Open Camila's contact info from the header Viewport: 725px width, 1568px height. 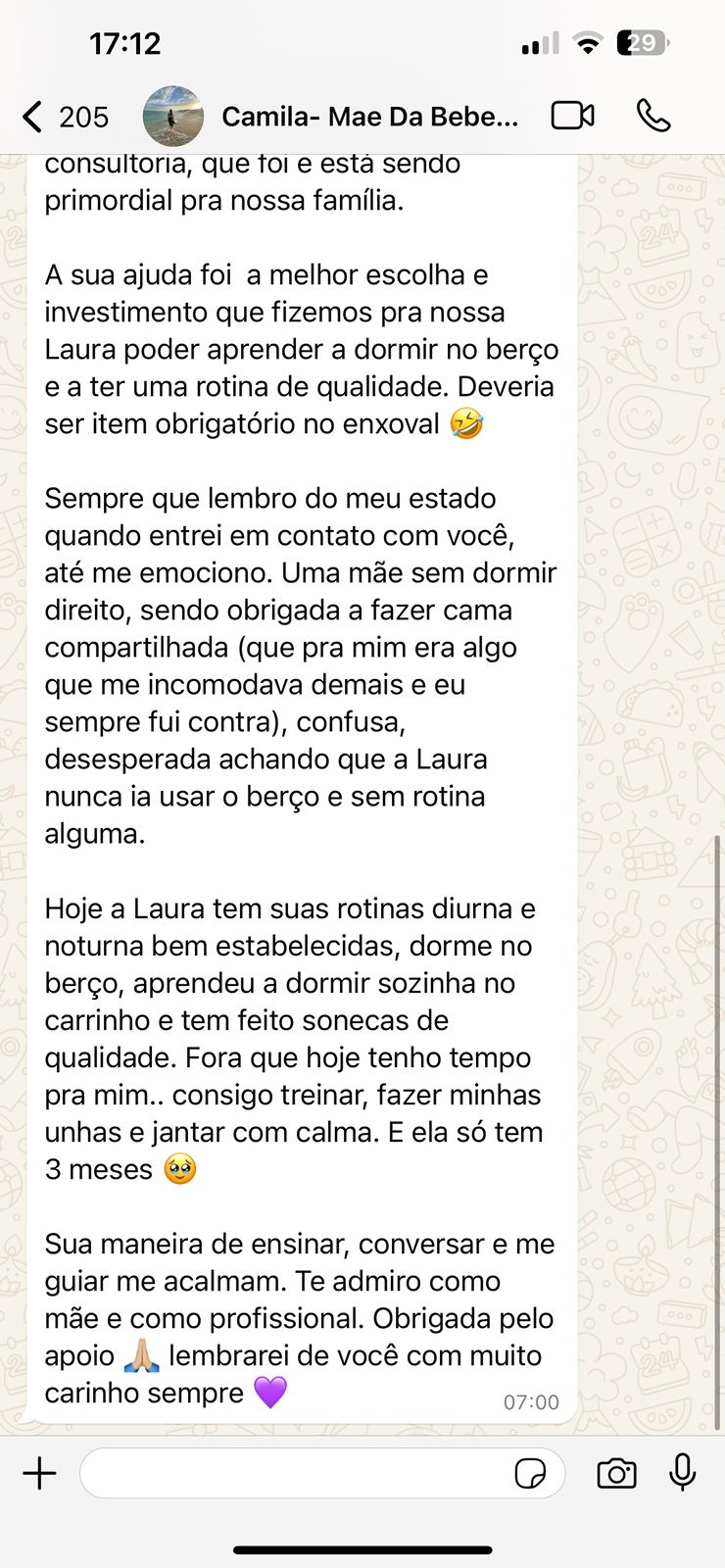tap(369, 117)
